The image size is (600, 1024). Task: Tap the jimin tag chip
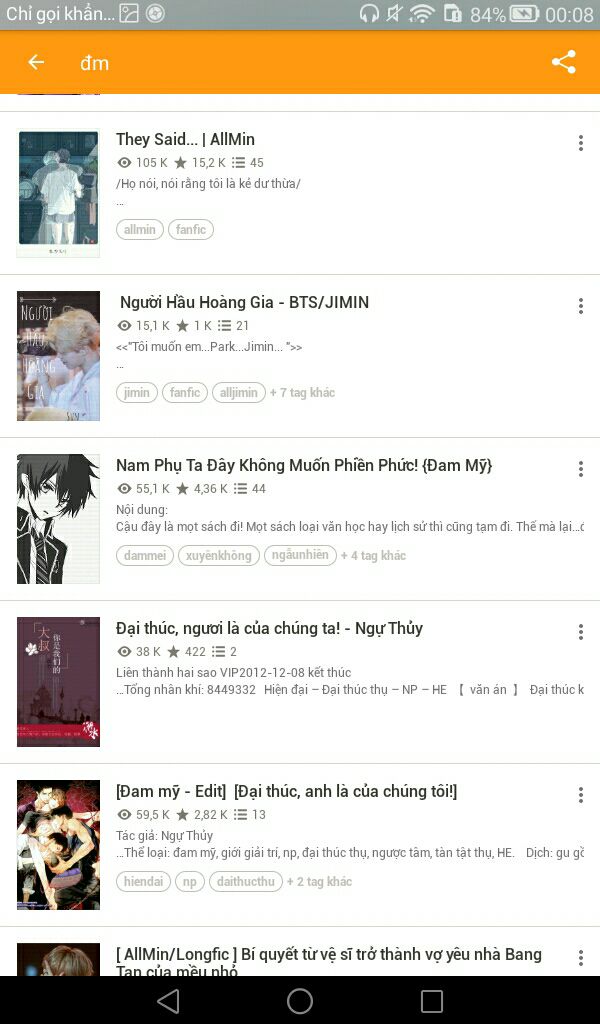coord(136,392)
